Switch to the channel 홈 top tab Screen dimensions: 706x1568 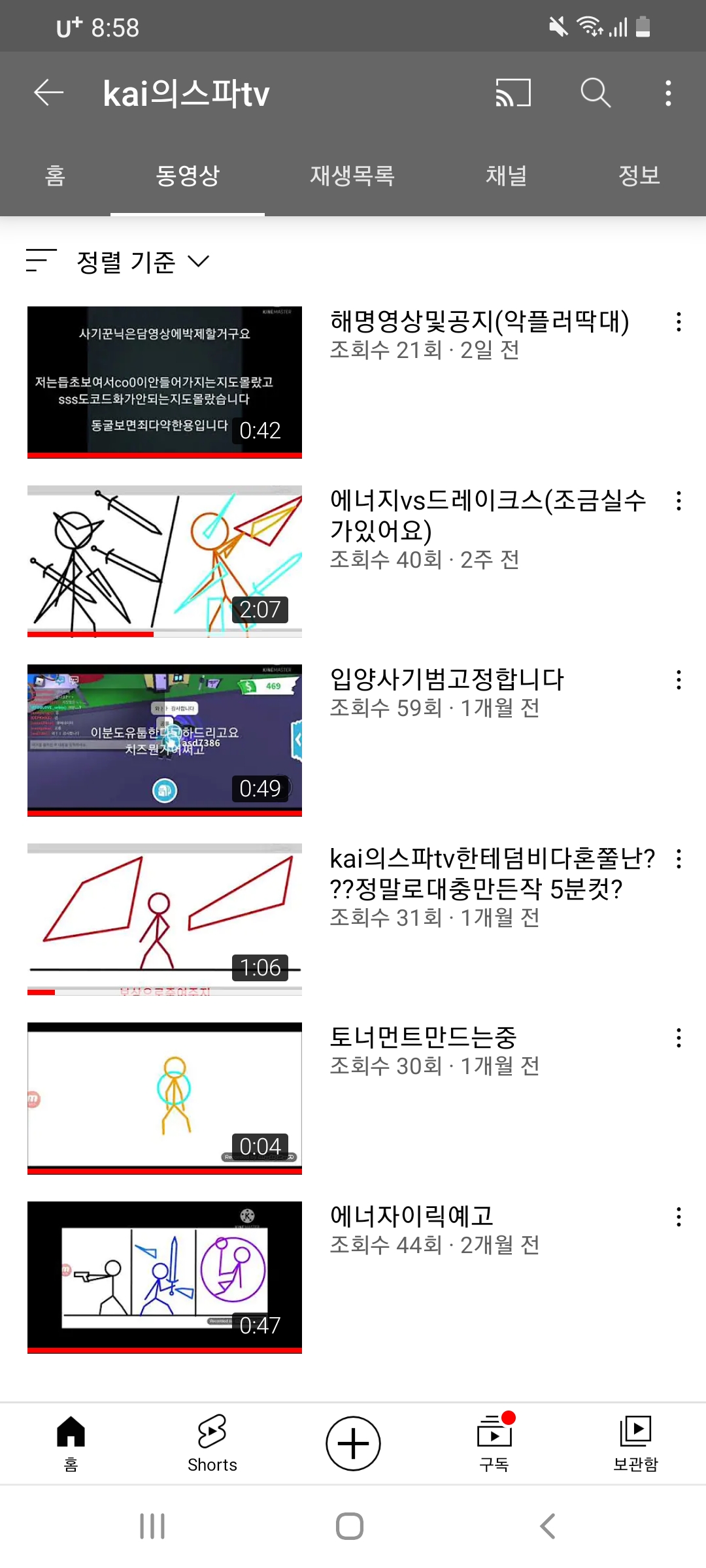56,175
